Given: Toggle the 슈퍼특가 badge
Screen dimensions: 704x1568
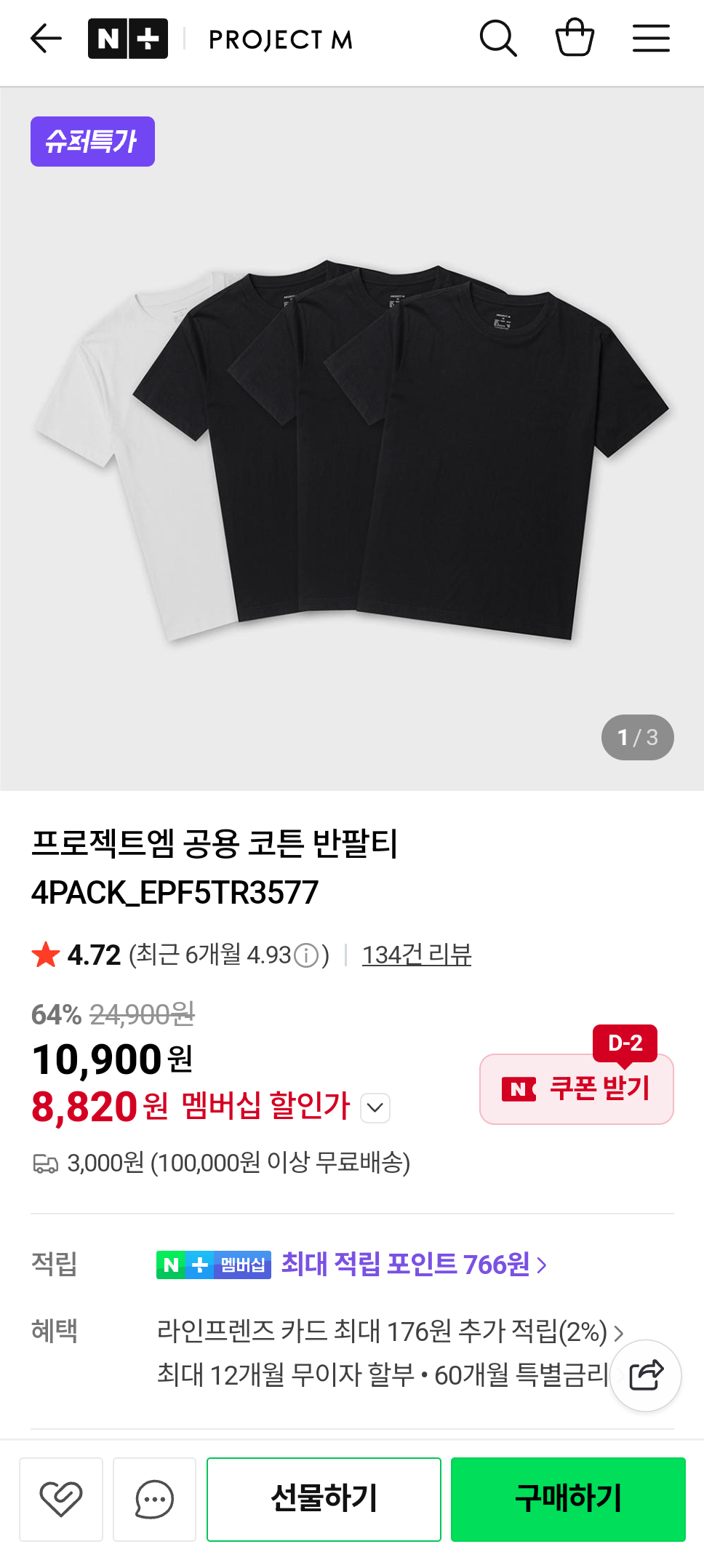Looking at the screenshot, I should (x=92, y=141).
